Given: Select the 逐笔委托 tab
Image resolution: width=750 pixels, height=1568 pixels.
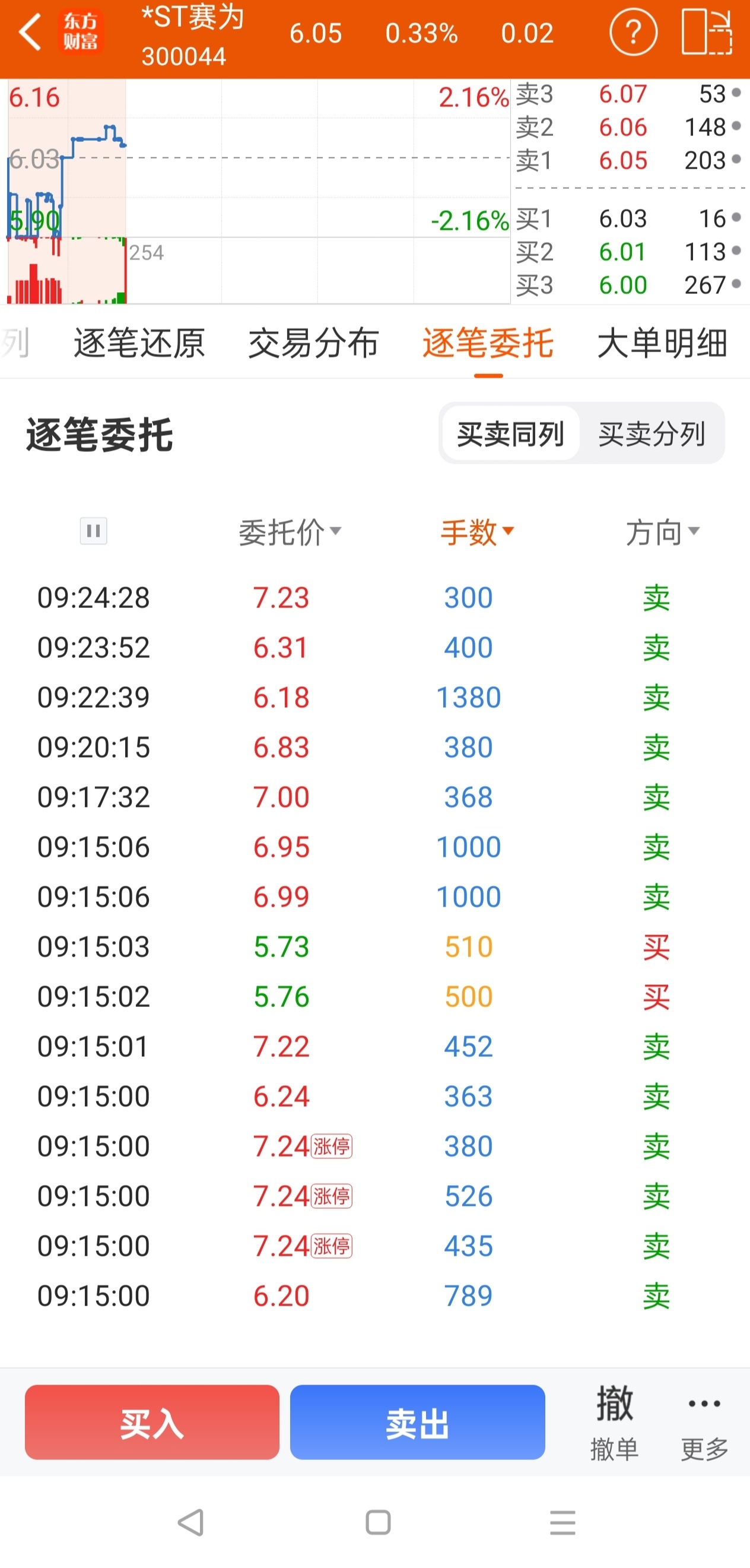Looking at the screenshot, I should coord(488,343).
